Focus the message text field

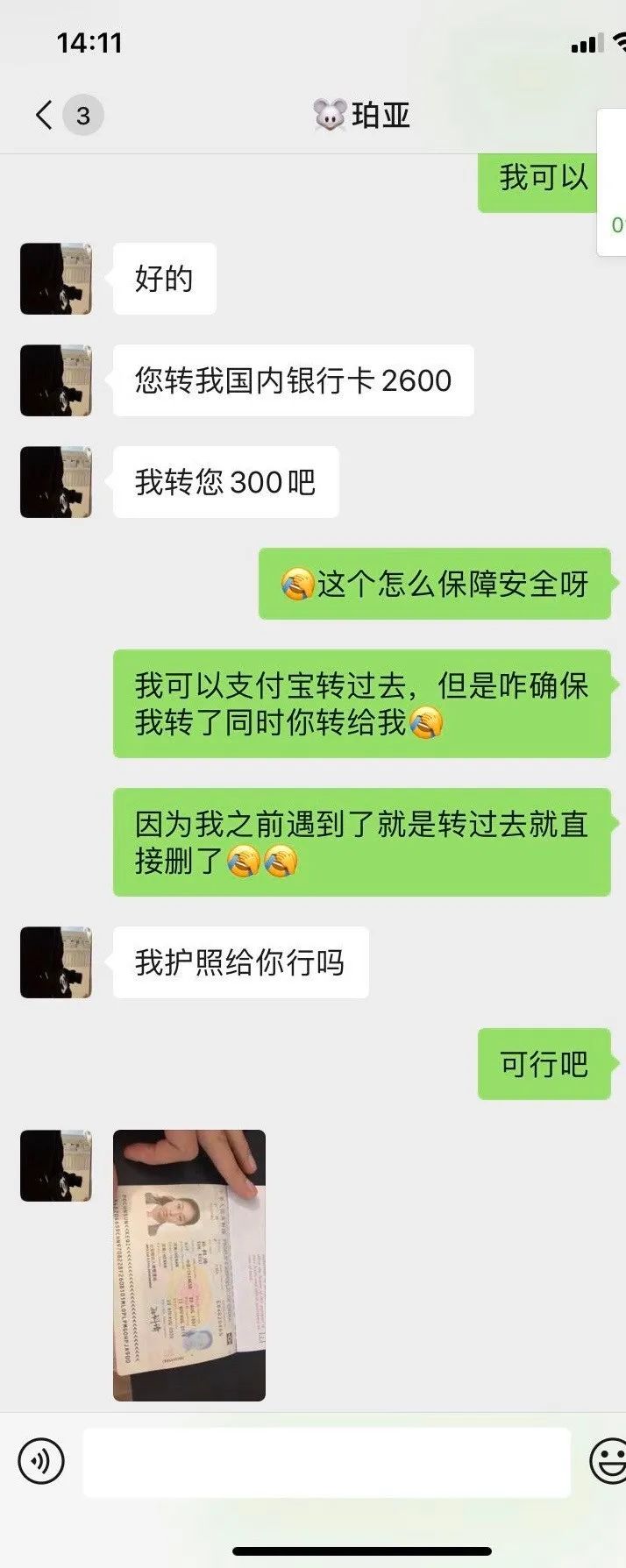click(x=326, y=1461)
